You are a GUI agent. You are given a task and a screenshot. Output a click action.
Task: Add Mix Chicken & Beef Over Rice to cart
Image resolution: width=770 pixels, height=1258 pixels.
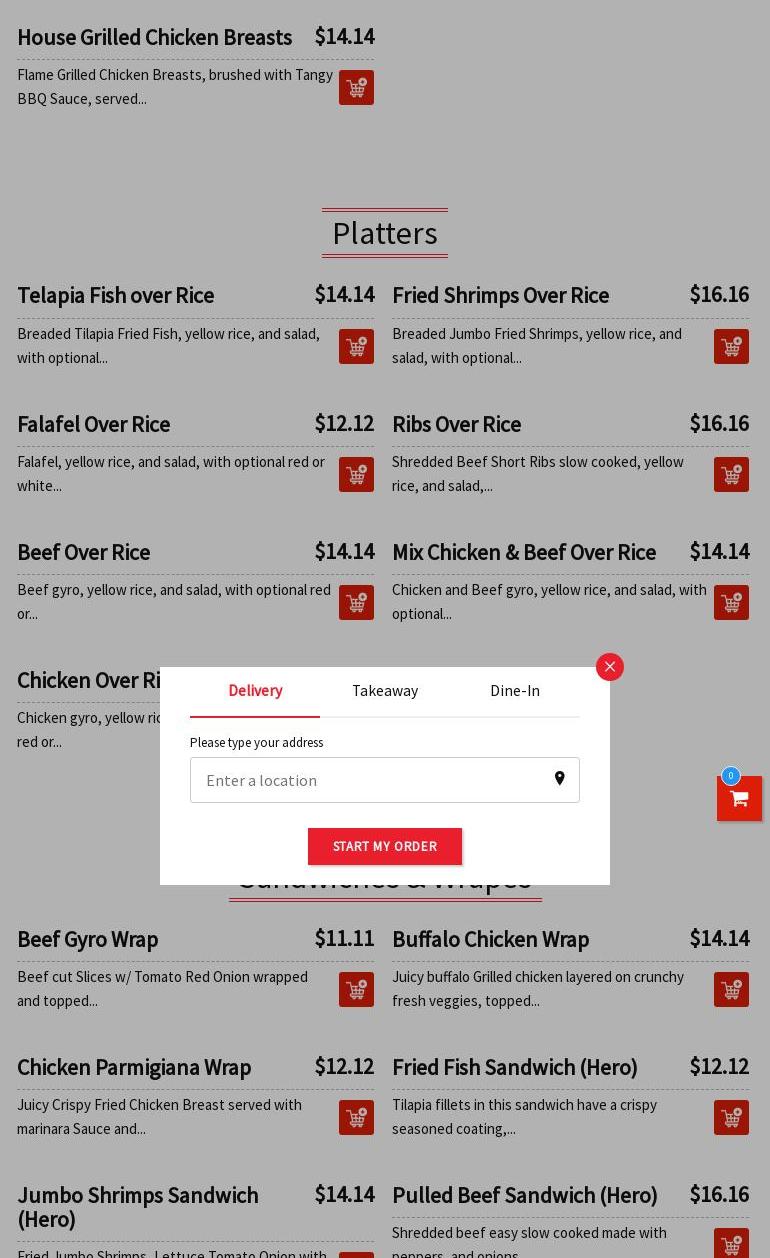[x=731, y=603]
